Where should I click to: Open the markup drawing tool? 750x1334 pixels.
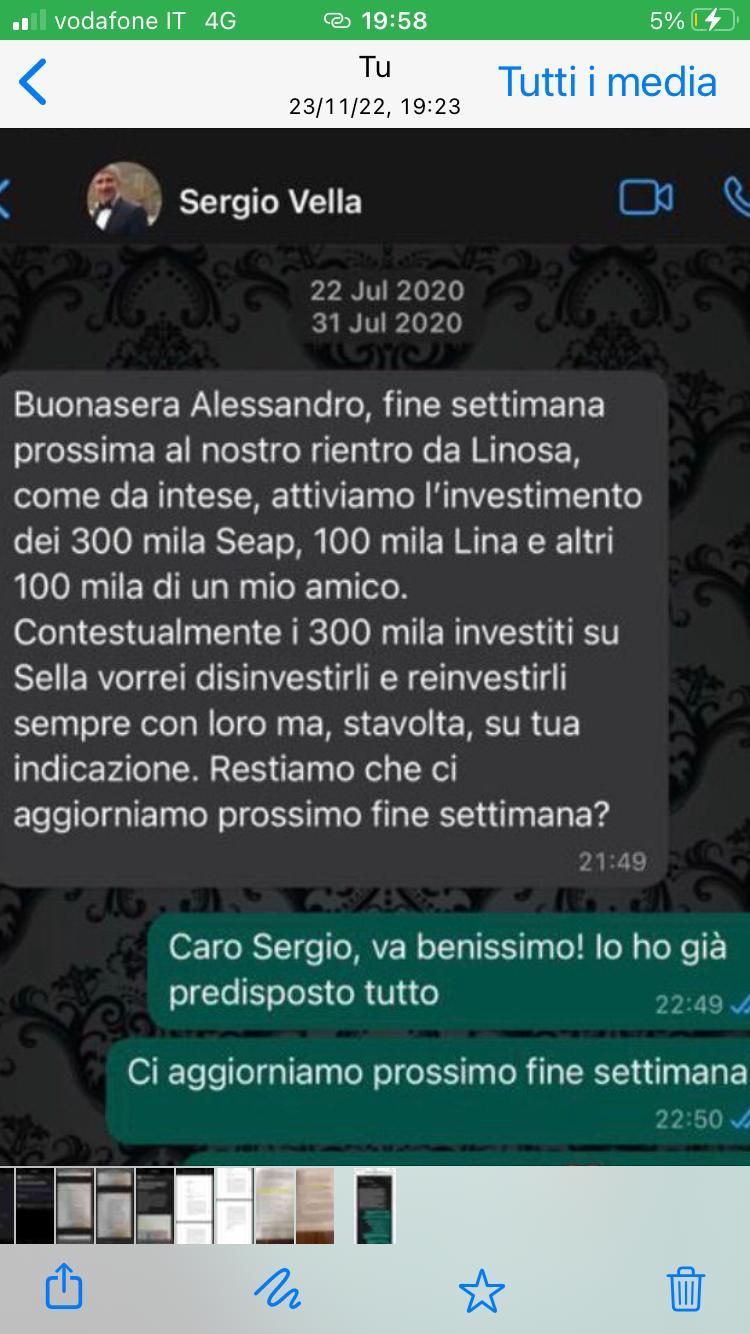tap(277, 1288)
